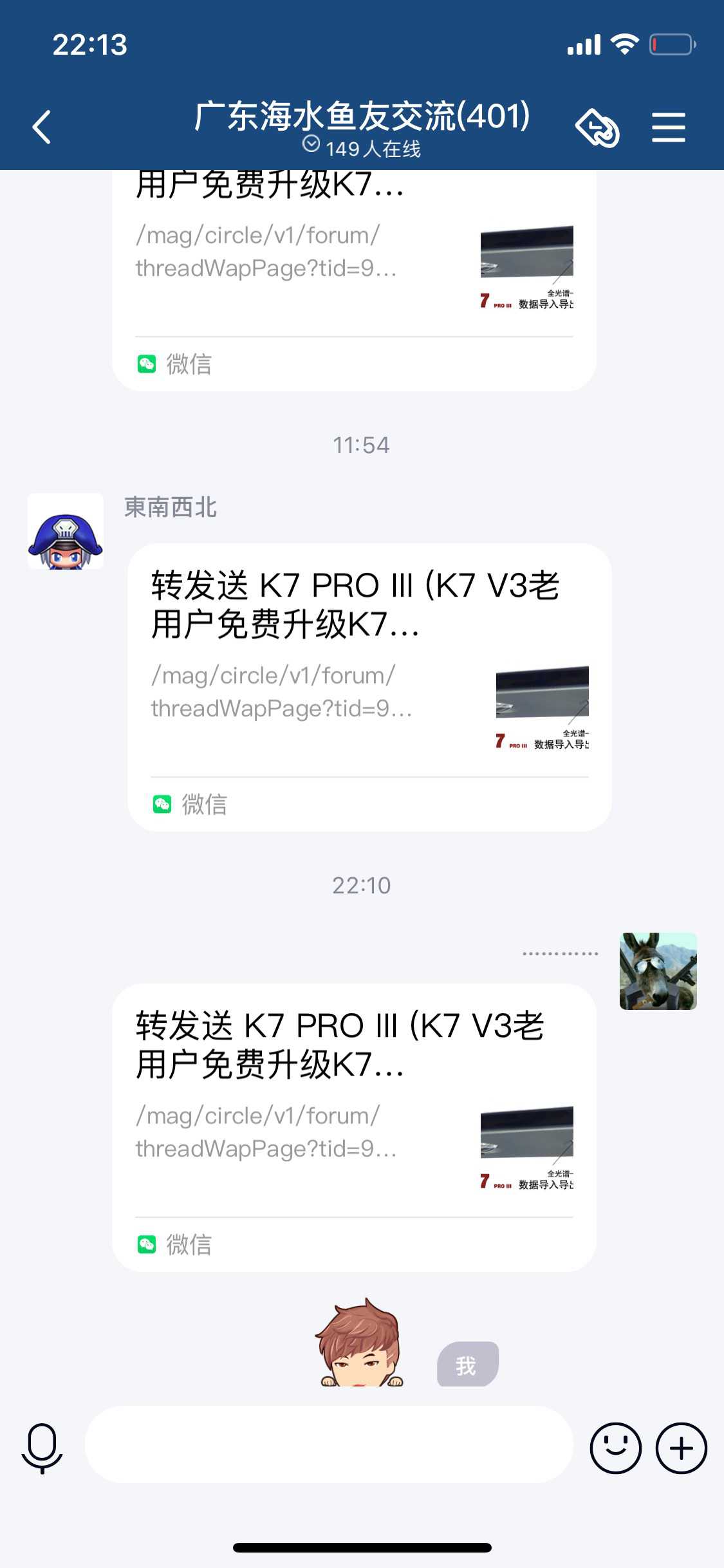Open the plus attachment menu

coord(681,1448)
